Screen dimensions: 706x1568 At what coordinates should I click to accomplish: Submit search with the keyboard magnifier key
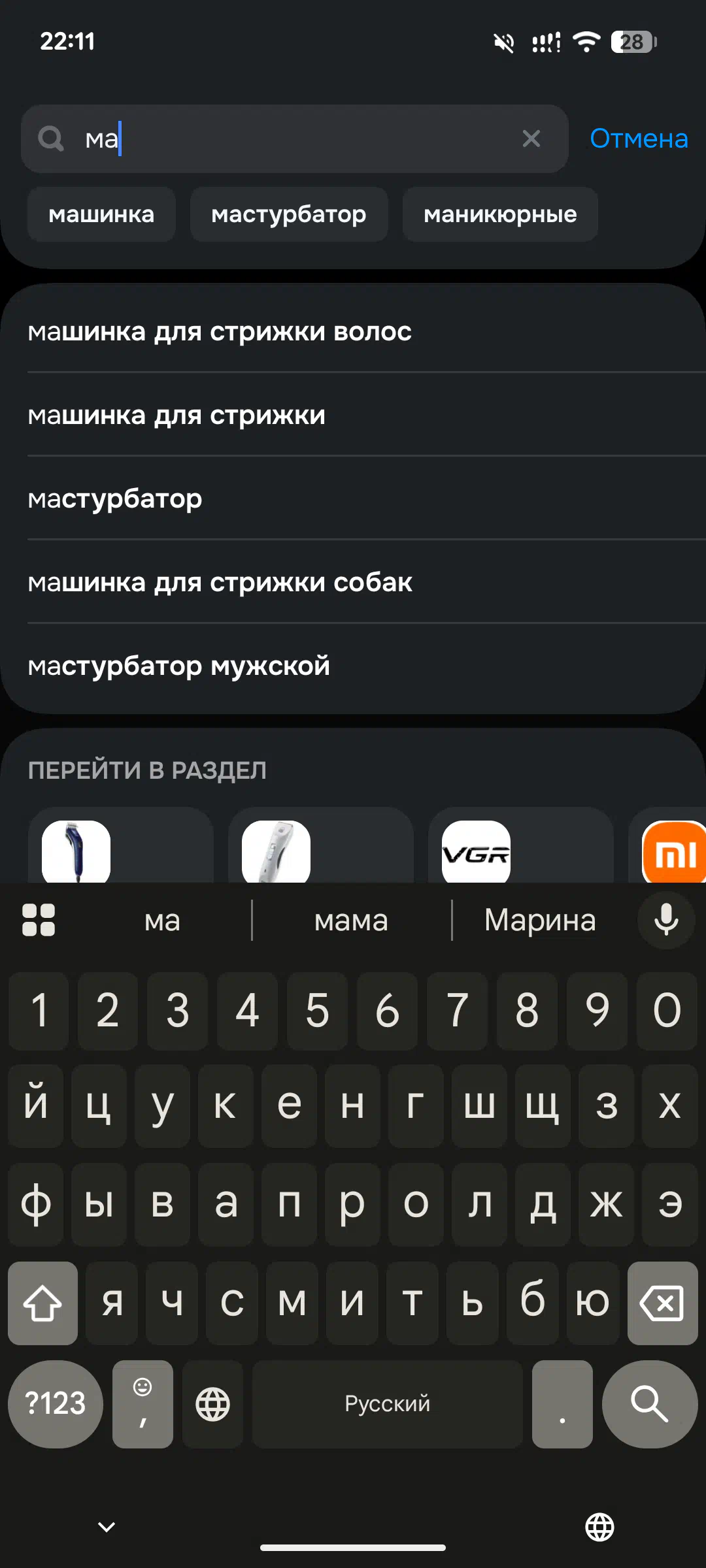click(649, 1404)
